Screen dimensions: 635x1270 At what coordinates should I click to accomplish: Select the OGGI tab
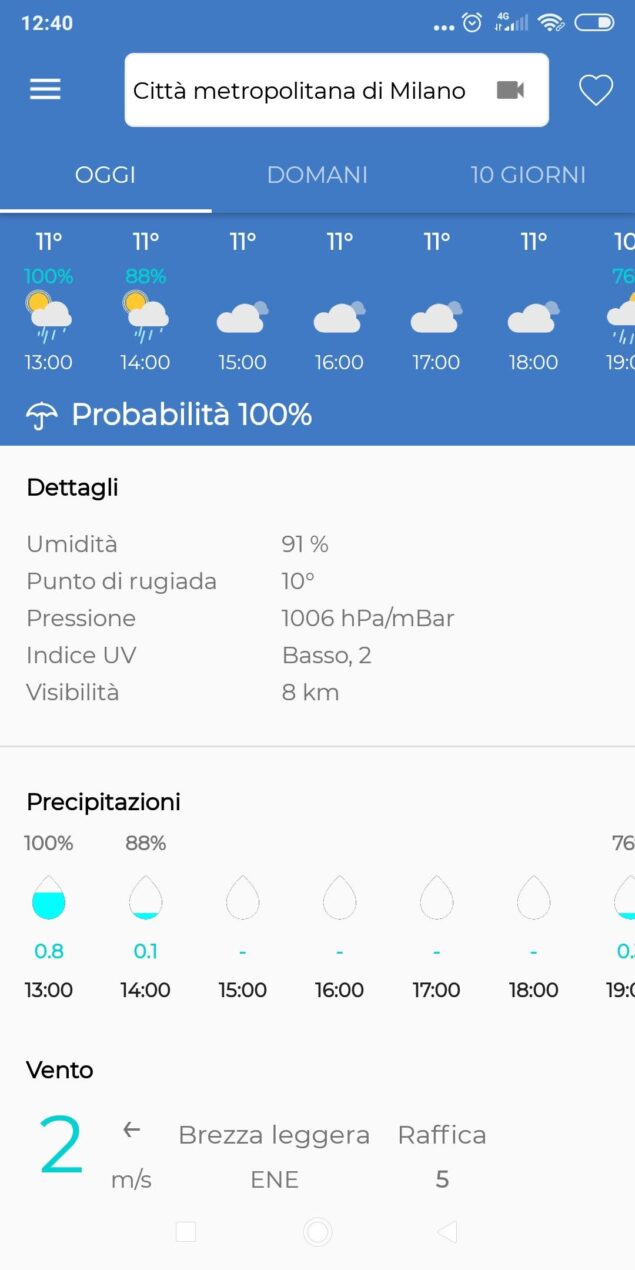click(106, 175)
